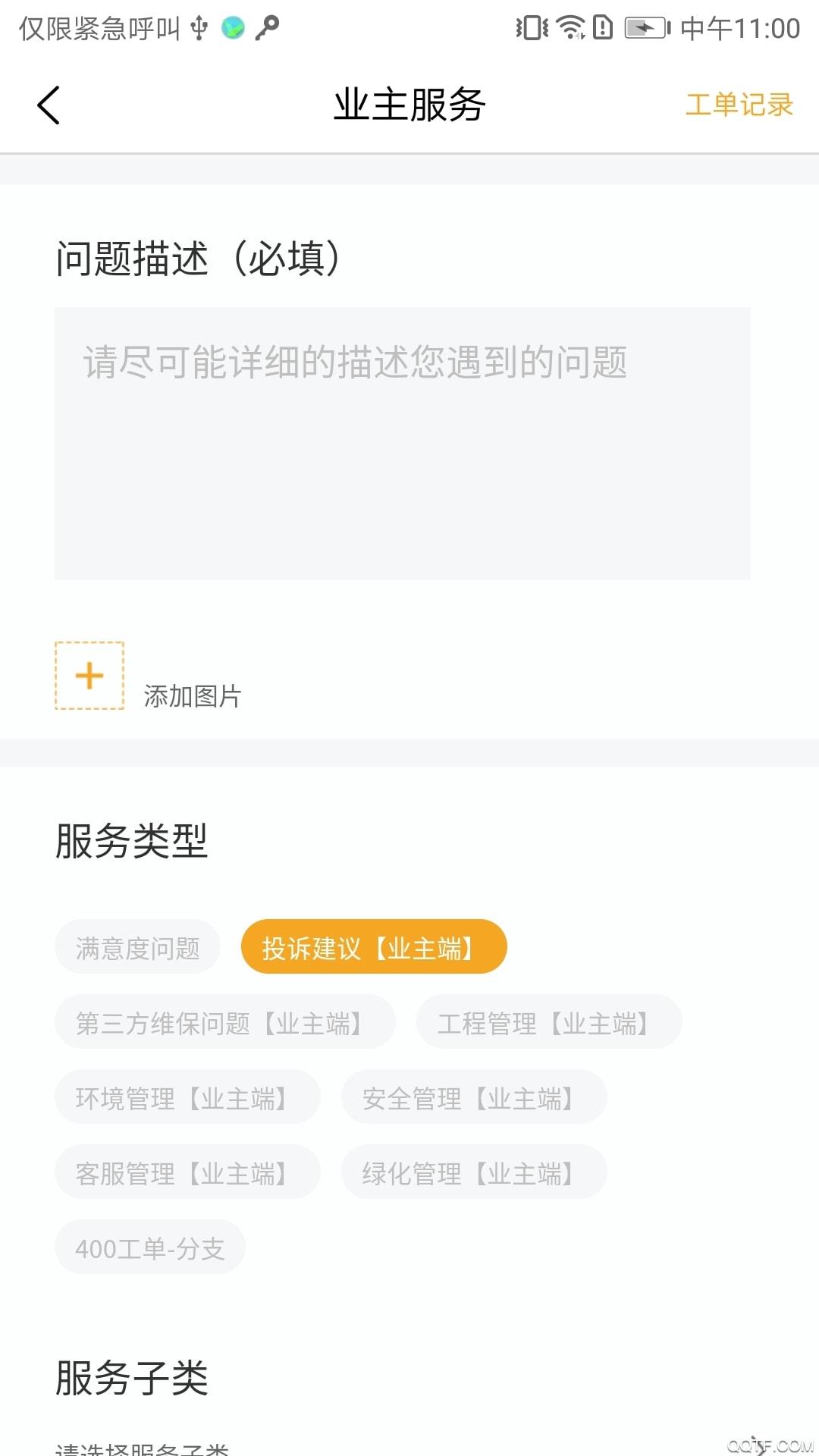This screenshot has width=819, height=1456.
Task: Focus the 问题描述 text field
Action: pyautogui.click(x=402, y=443)
